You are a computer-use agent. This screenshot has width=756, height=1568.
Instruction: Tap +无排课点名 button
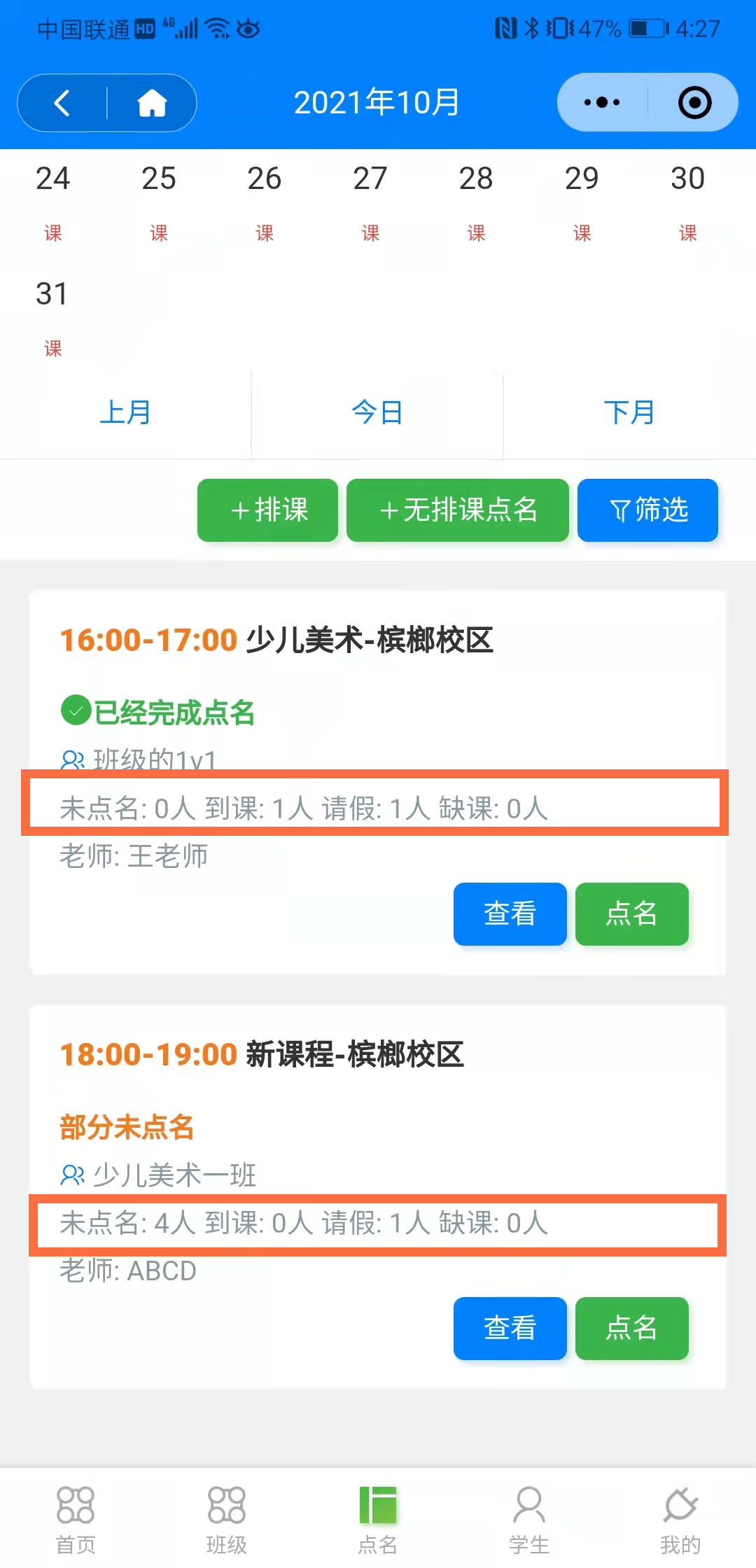pyautogui.click(x=458, y=510)
